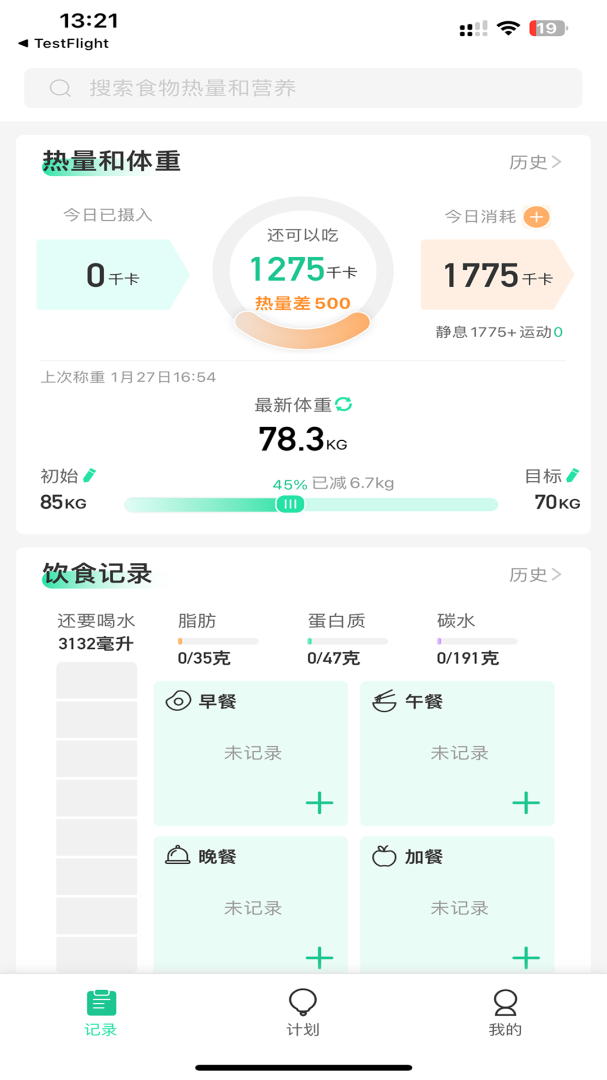607x1080 pixels.
Task: Refresh the latest weight 最新体重
Action: [344, 404]
